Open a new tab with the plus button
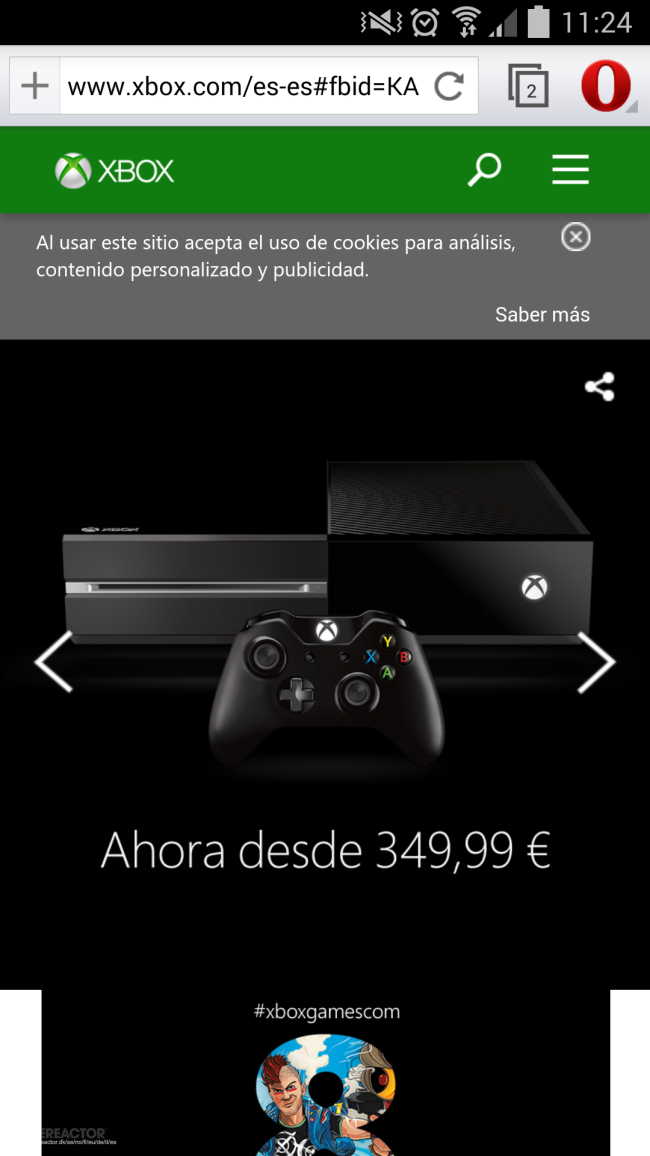 point(35,86)
